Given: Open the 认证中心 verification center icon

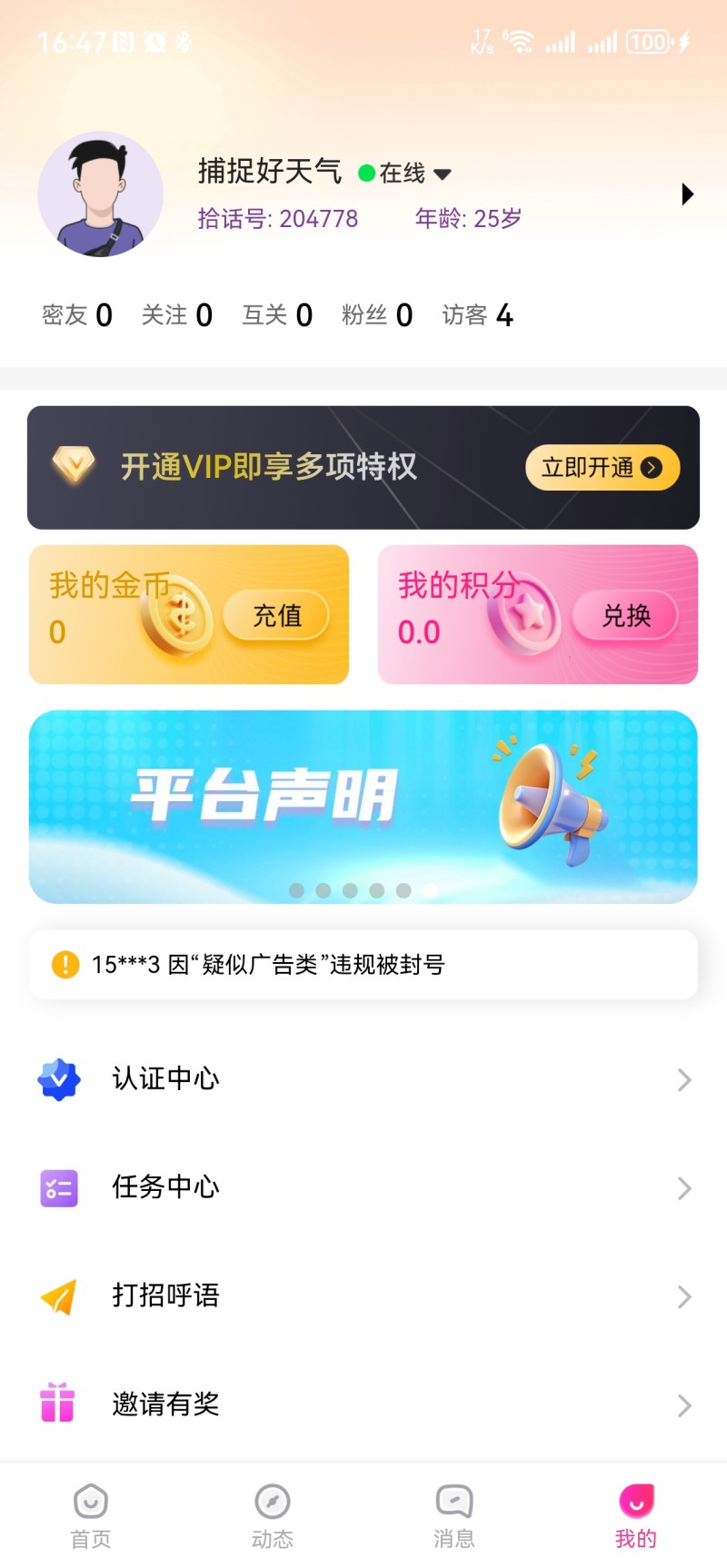Looking at the screenshot, I should (57, 1079).
